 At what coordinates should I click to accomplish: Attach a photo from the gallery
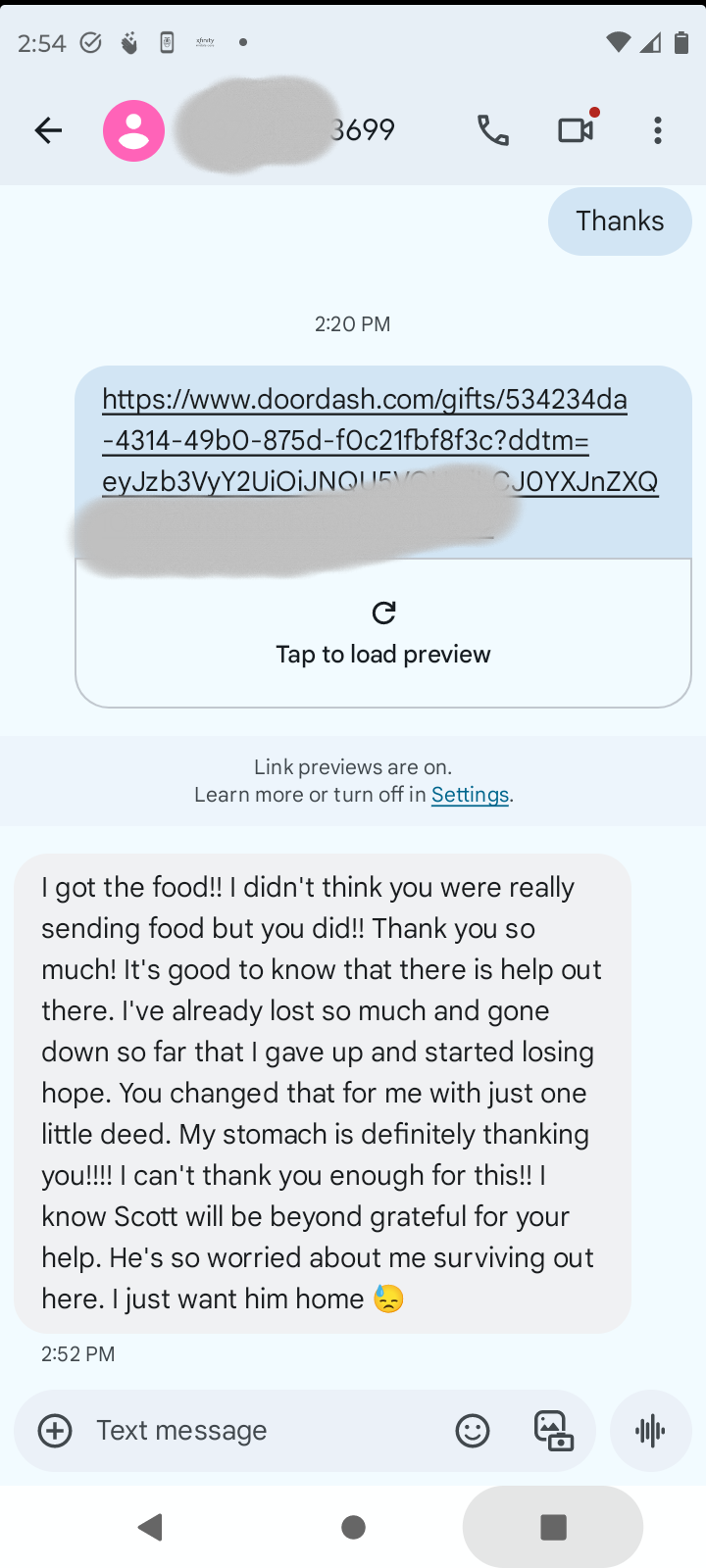pyautogui.click(x=553, y=1431)
